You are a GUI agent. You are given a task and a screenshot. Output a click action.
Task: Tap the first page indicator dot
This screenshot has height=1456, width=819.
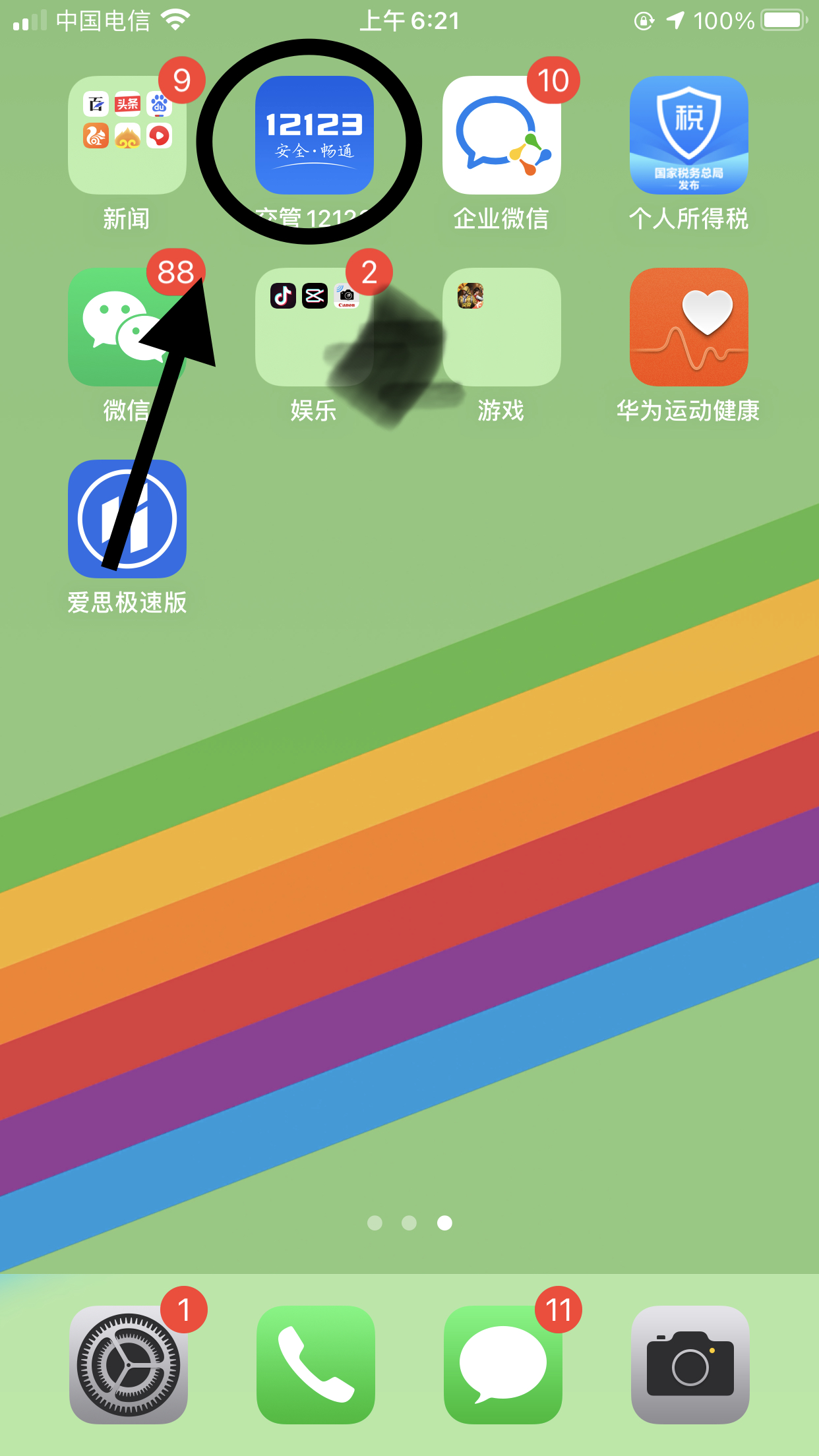[375, 1223]
